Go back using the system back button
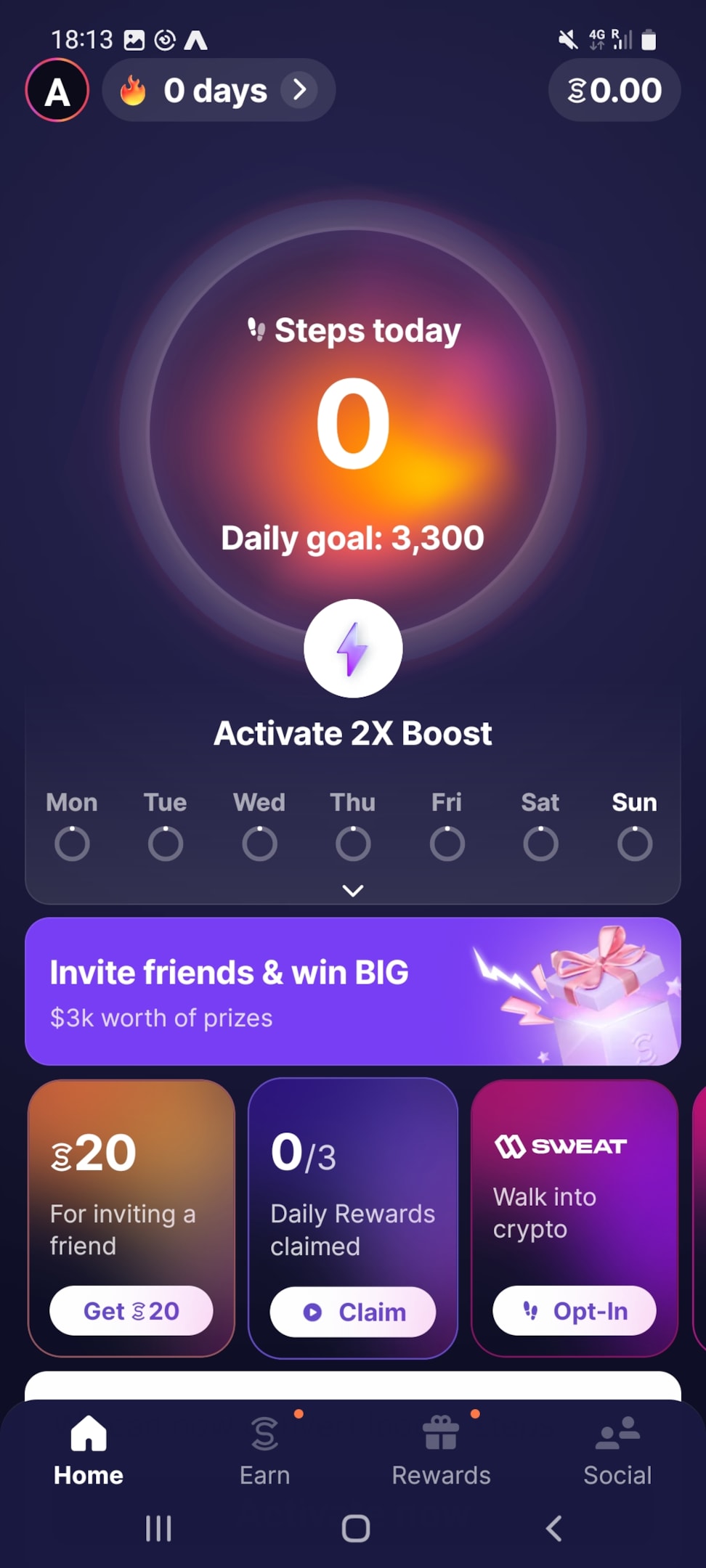This screenshot has height=1568, width=706. pyautogui.click(x=553, y=1528)
